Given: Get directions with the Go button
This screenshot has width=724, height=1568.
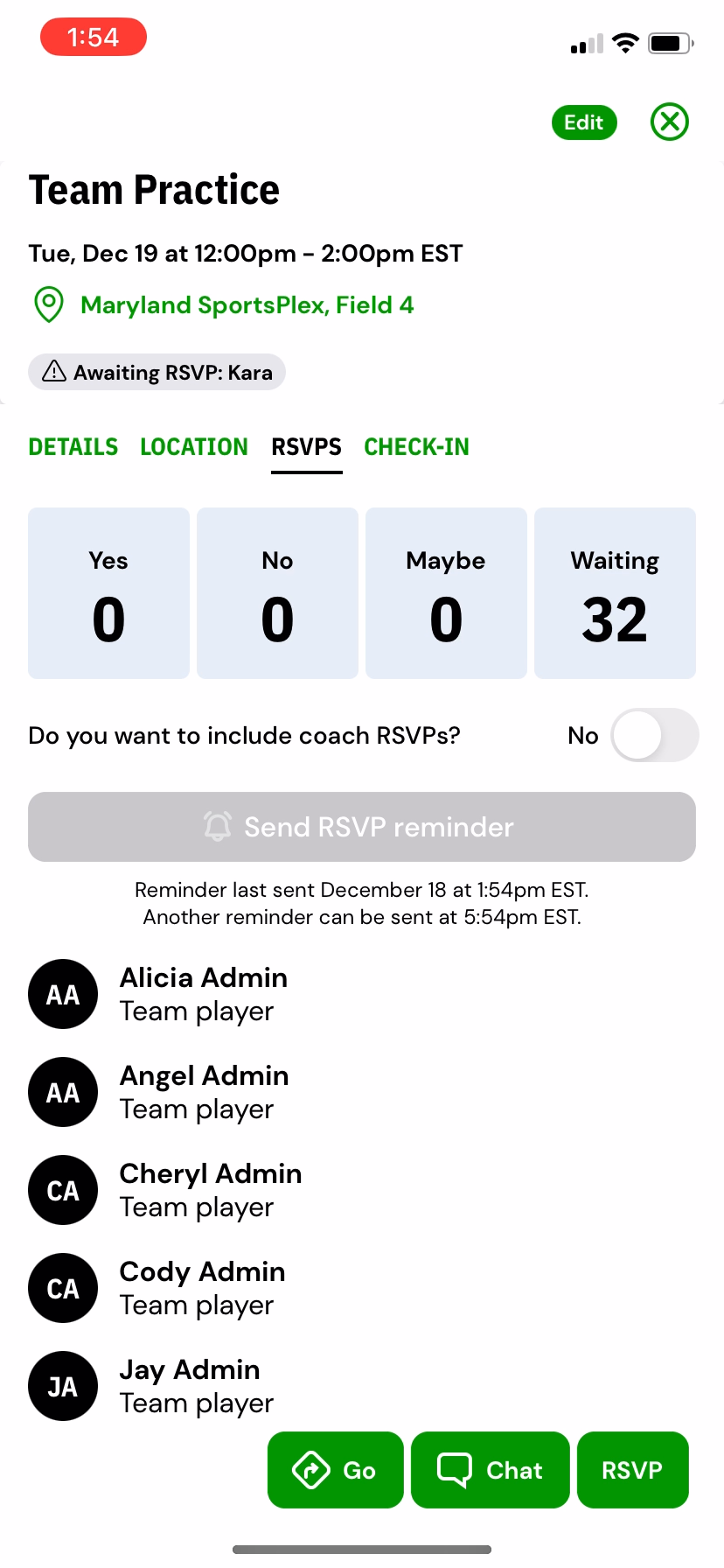Looking at the screenshot, I should coord(336,1470).
